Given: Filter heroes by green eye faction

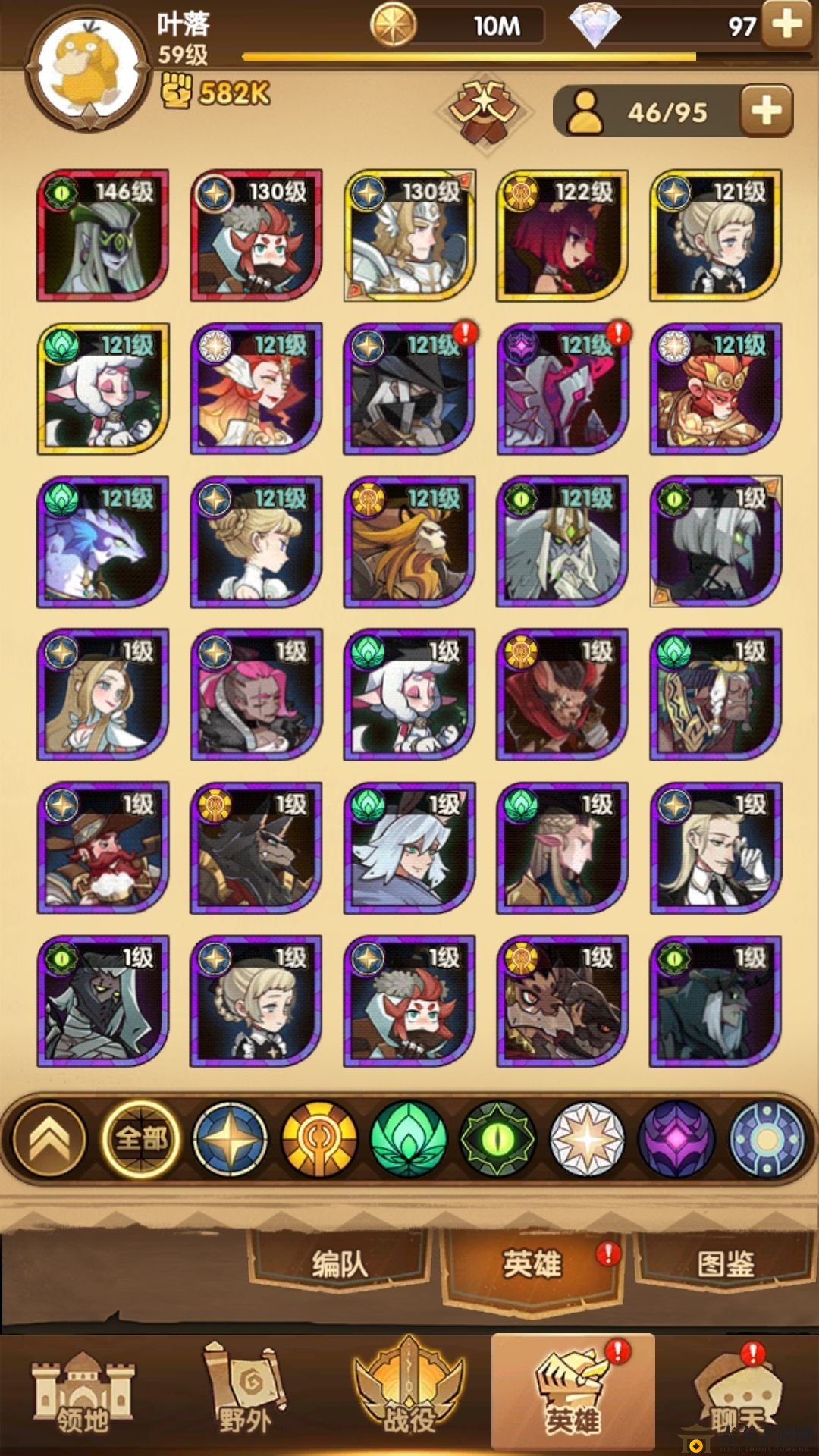Looking at the screenshot, I should click(x=497, y=1139).
